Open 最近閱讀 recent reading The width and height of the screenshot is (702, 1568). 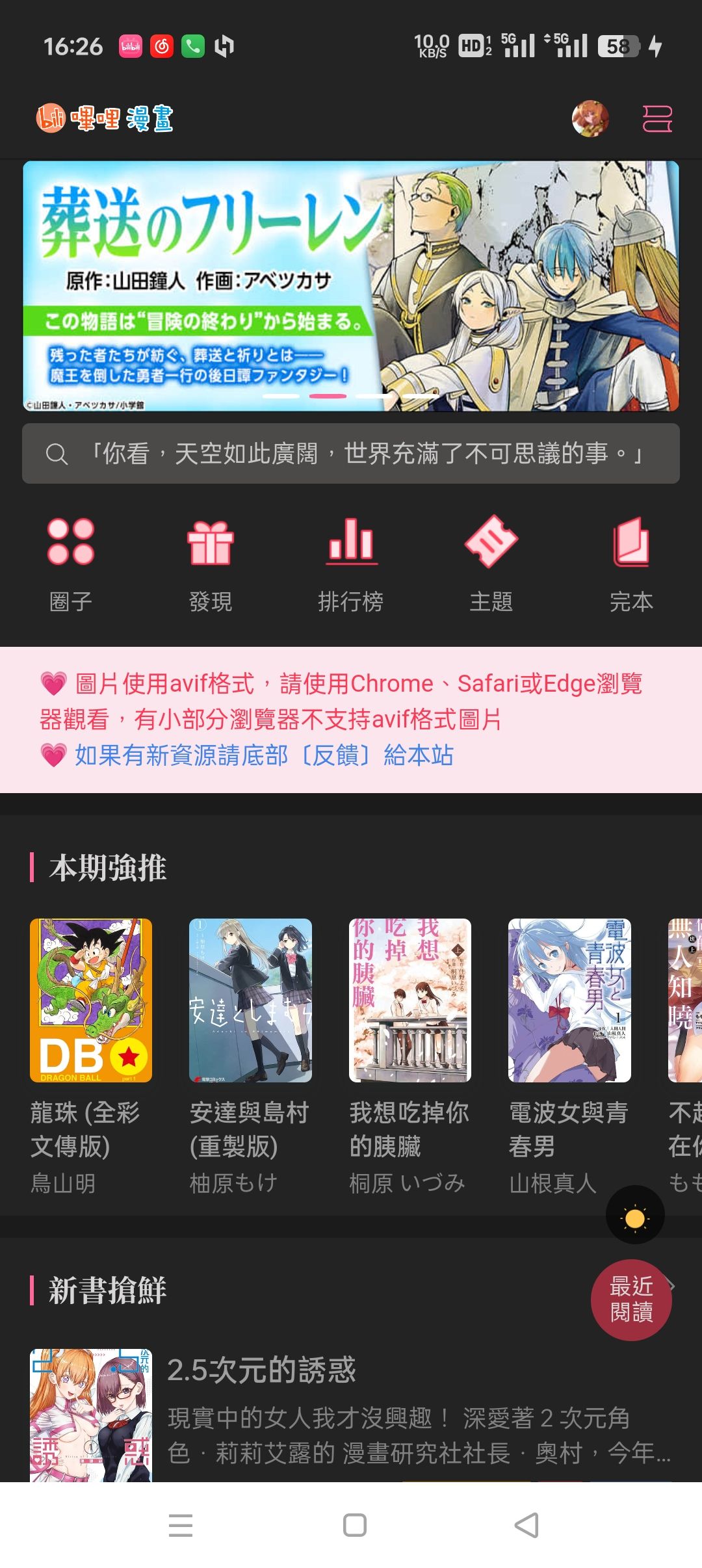631,1299
